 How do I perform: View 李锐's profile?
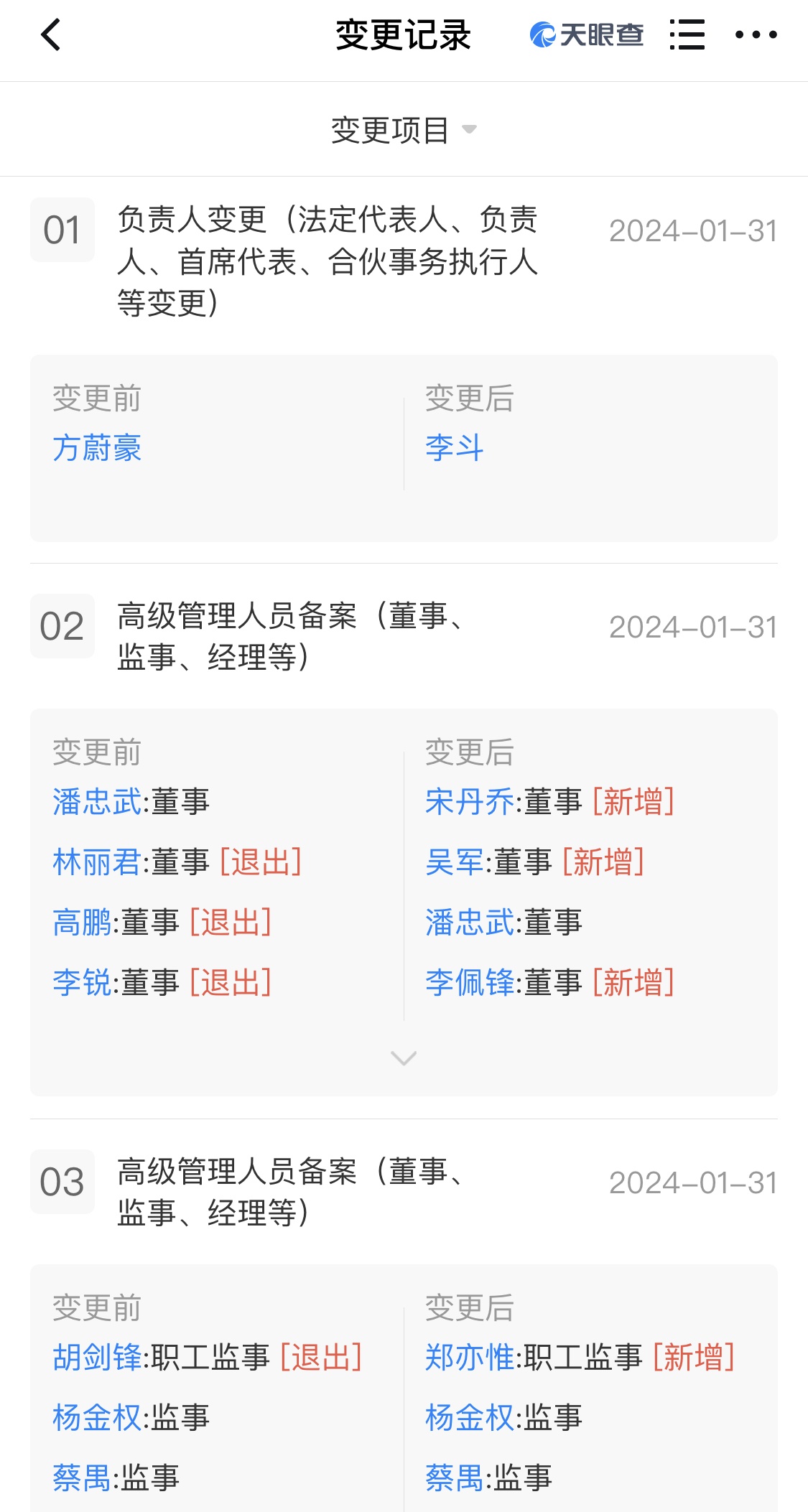tap(82, 982)
